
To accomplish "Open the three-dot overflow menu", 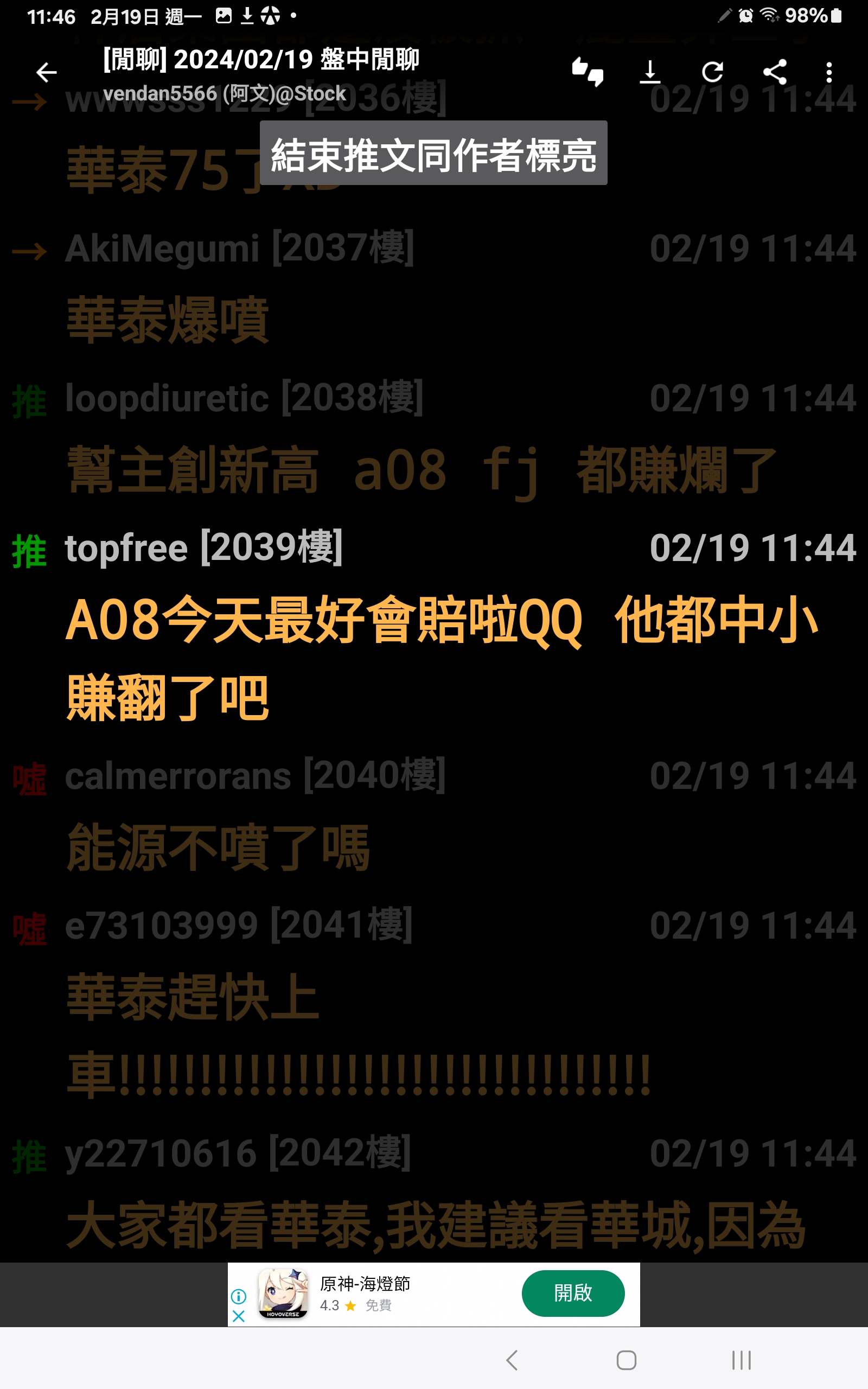I will coord(829,72).
